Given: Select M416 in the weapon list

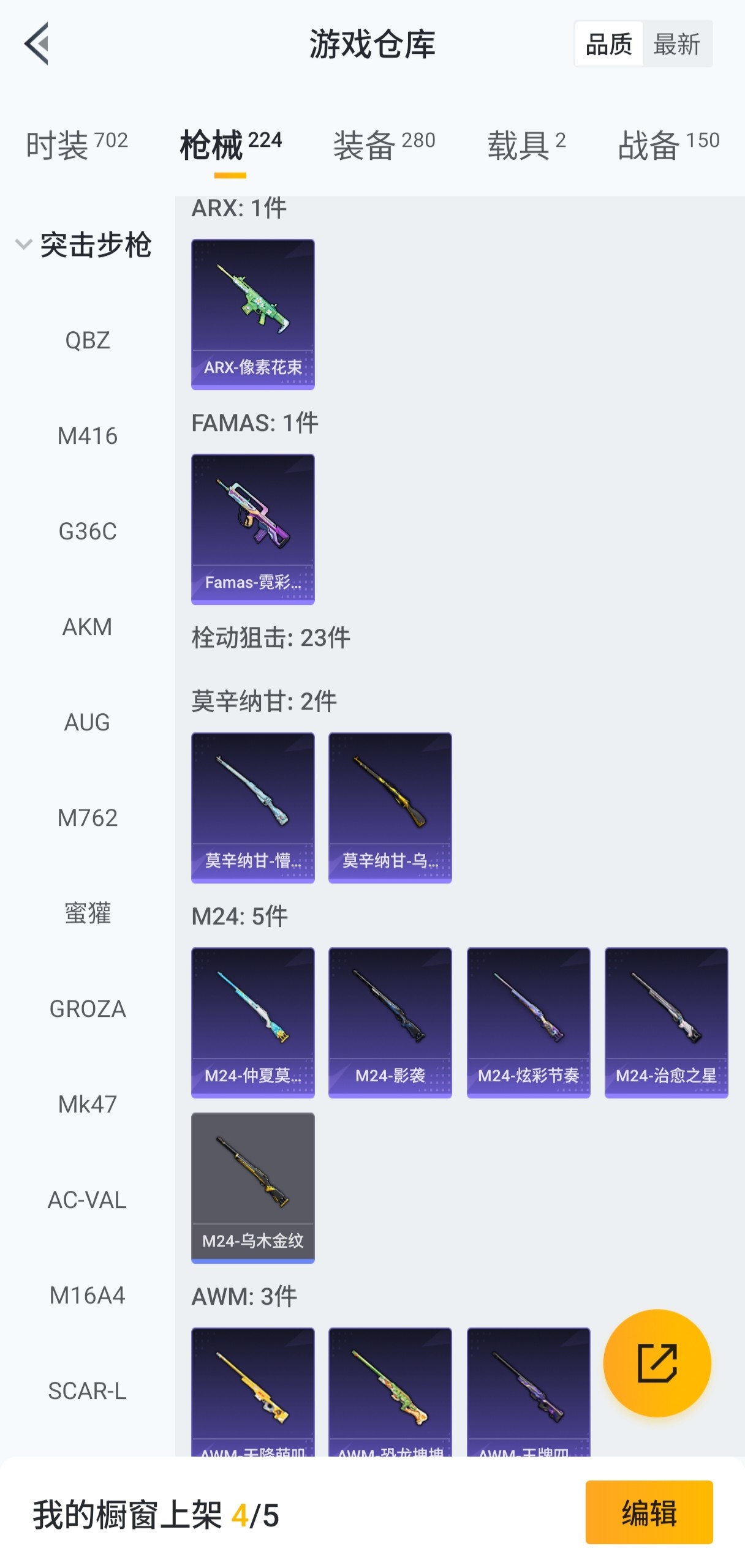Looking at the screenshot, I should point(87,436).
